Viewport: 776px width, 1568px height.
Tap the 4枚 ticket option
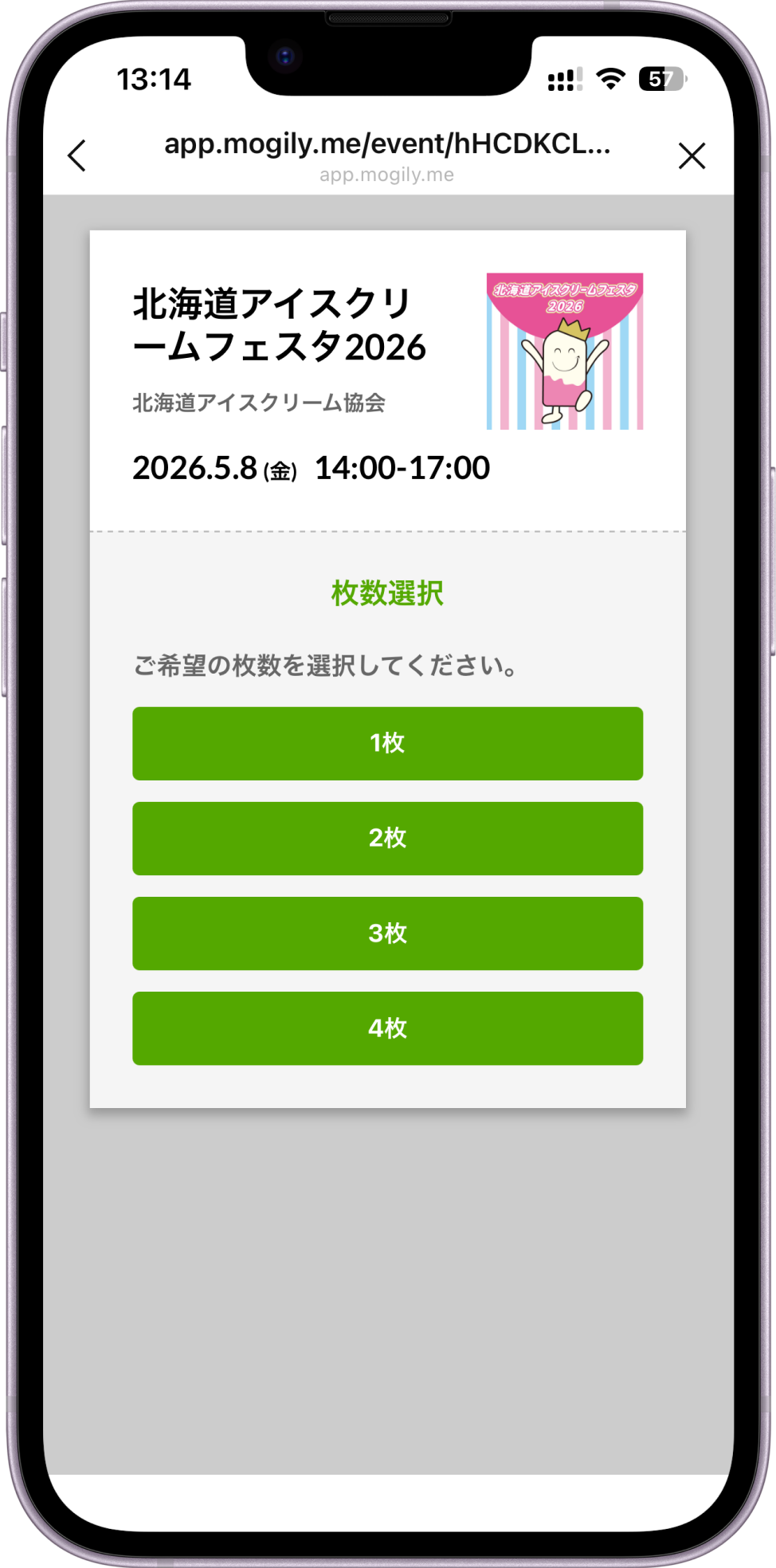click(x=387, y=1028)
